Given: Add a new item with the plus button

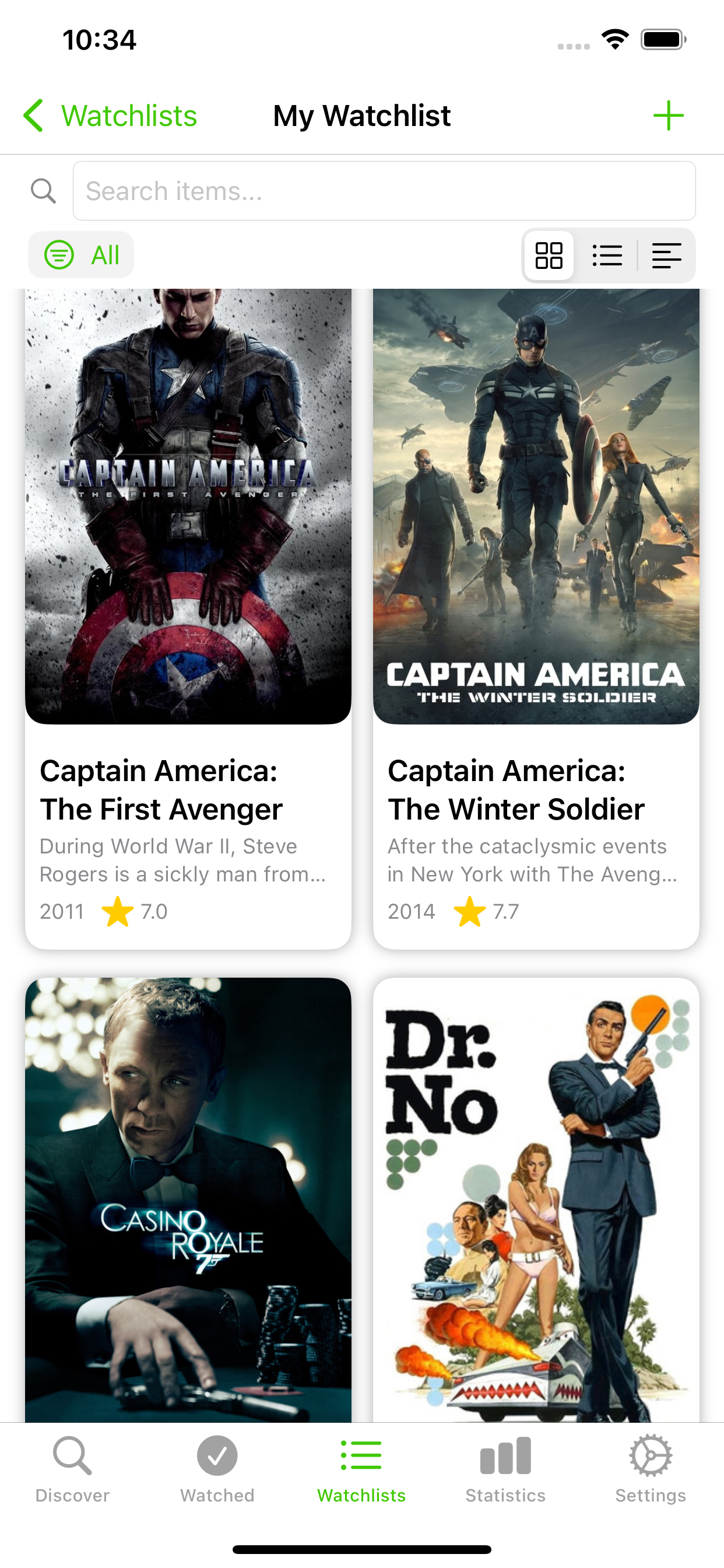Looking at the screenshot, I should [668, 115].
